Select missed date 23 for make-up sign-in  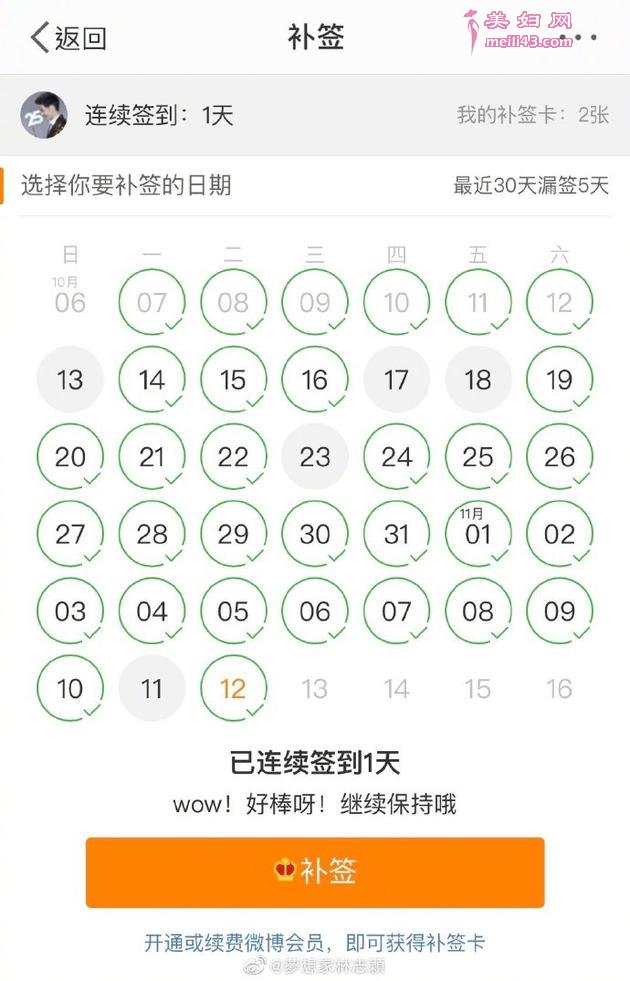click(315, 457)
